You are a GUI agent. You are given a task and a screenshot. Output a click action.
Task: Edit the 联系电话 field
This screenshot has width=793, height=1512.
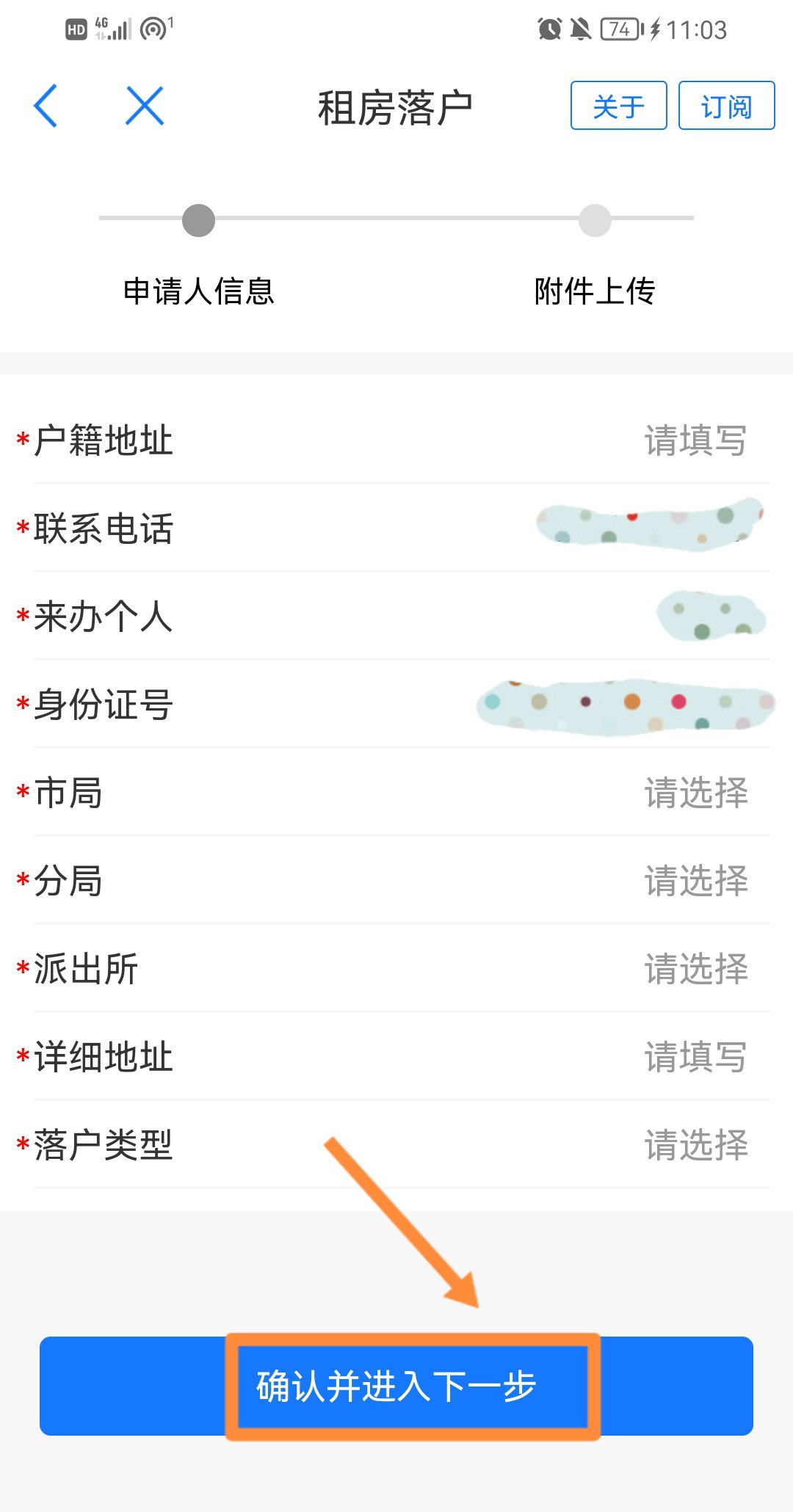tap(650, 527)
